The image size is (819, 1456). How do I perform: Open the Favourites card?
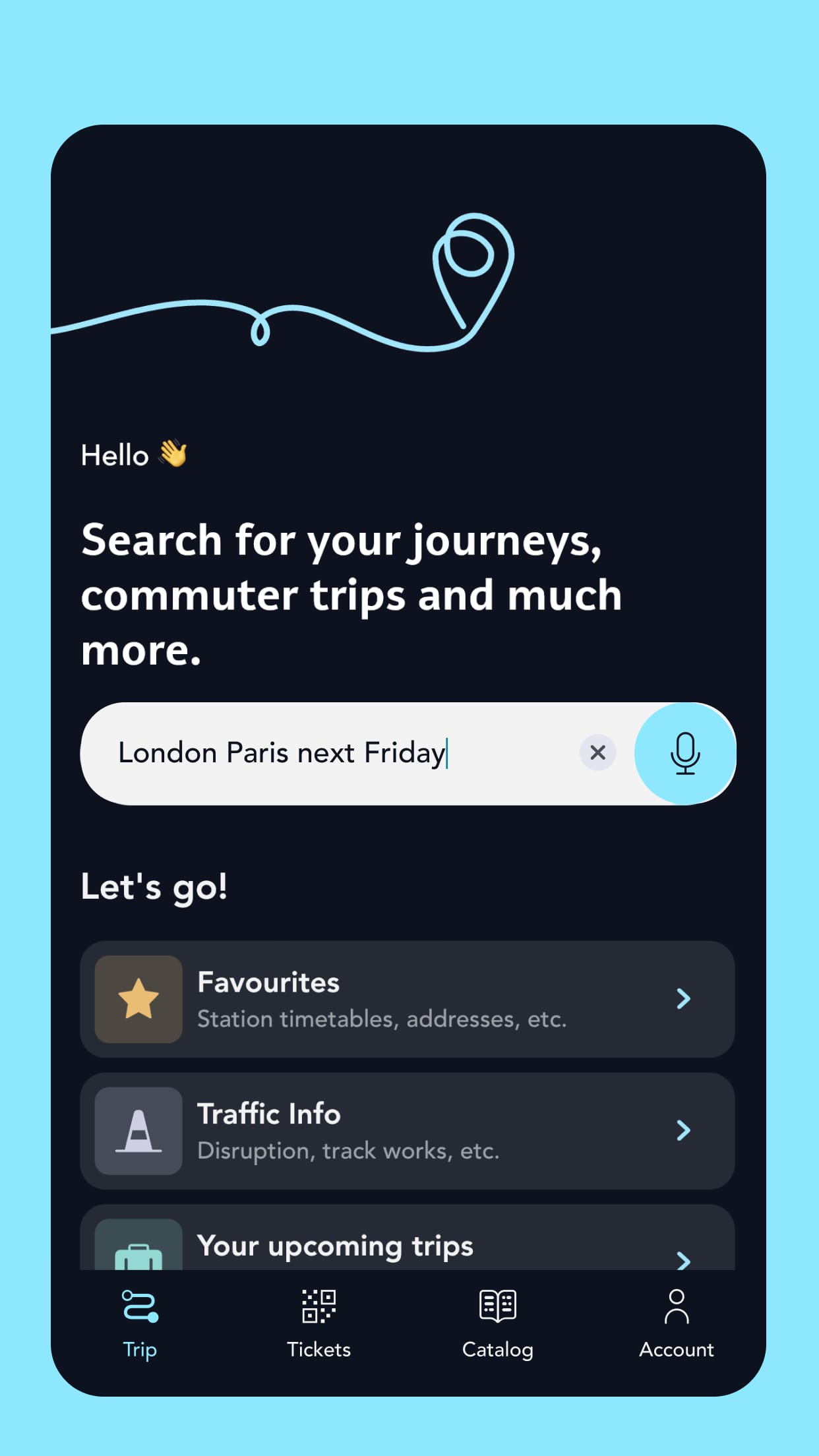tap(409, 999)
